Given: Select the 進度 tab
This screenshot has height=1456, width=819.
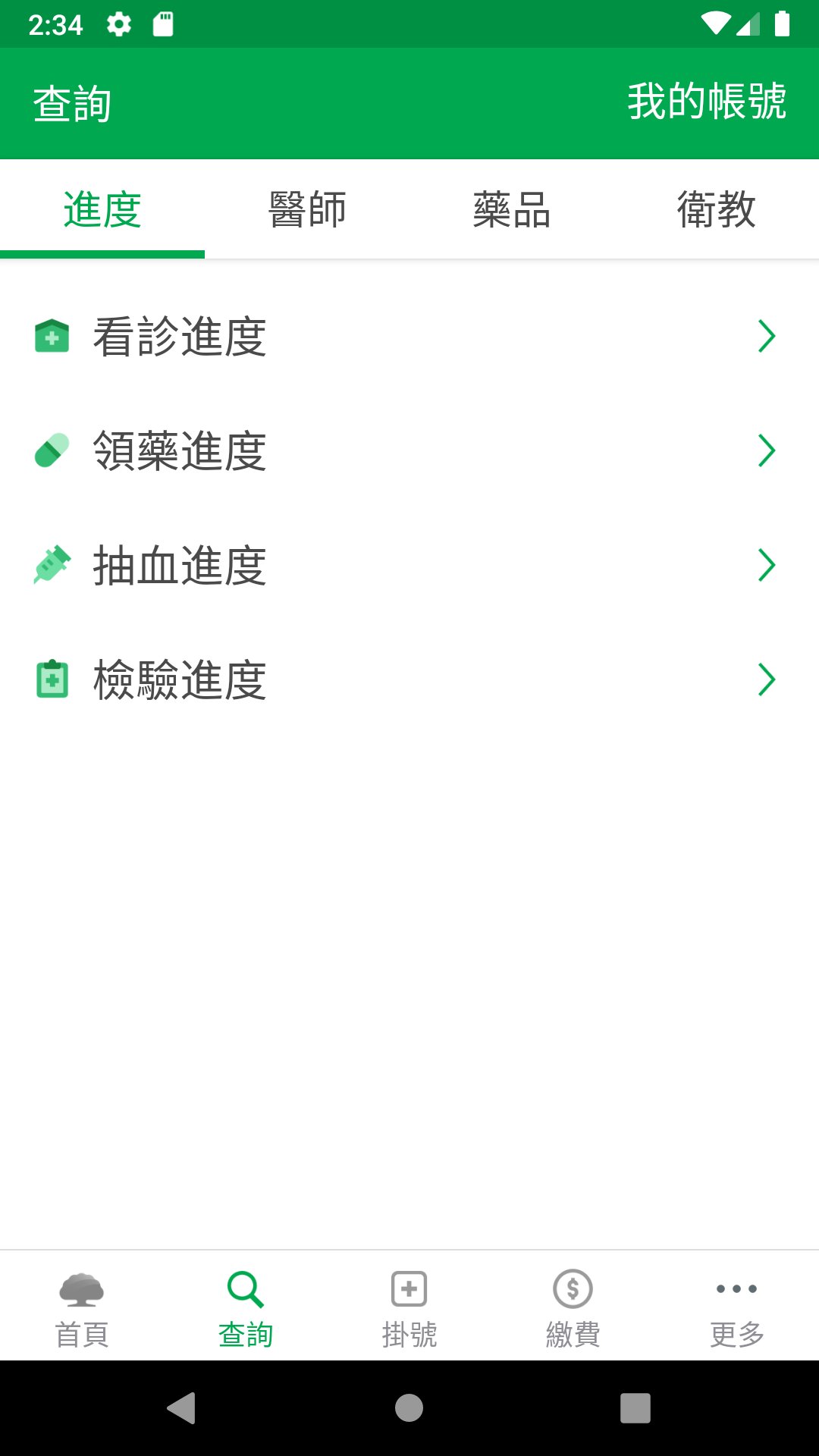Looking at the screenshot, I should (102, 209).
